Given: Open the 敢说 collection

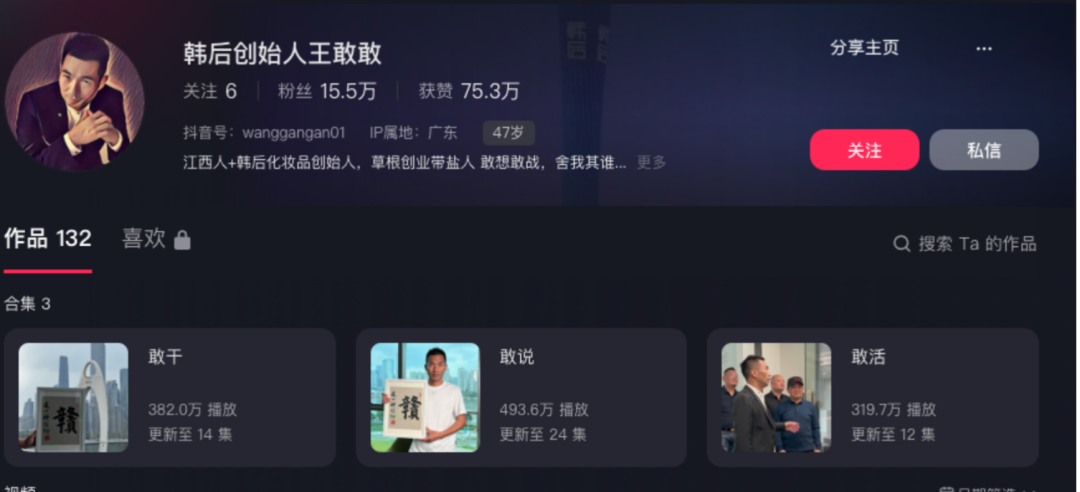Looking at the screenshot, I should (x=521, y=397).
